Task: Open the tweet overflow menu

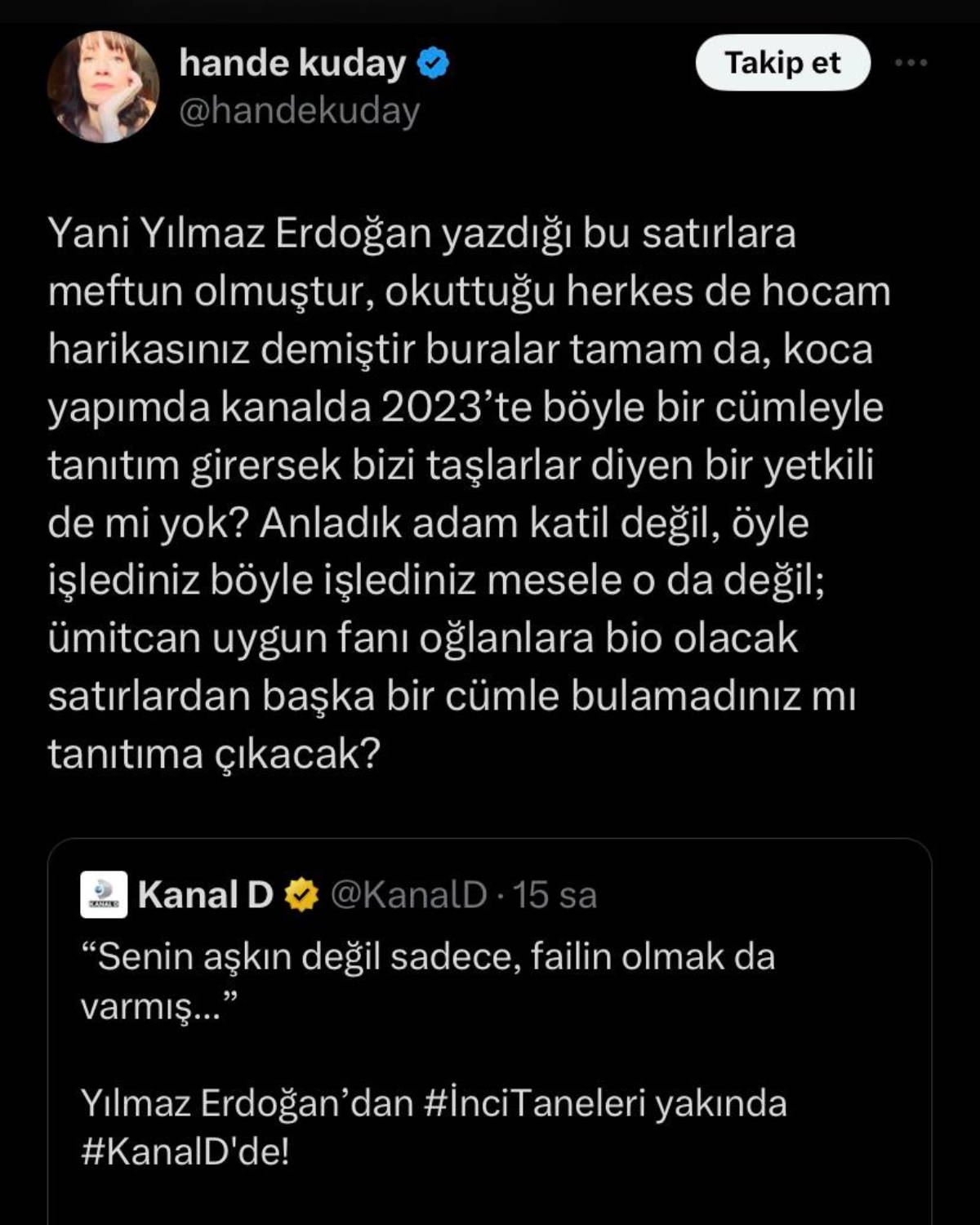Action: (x=911, y=63)
